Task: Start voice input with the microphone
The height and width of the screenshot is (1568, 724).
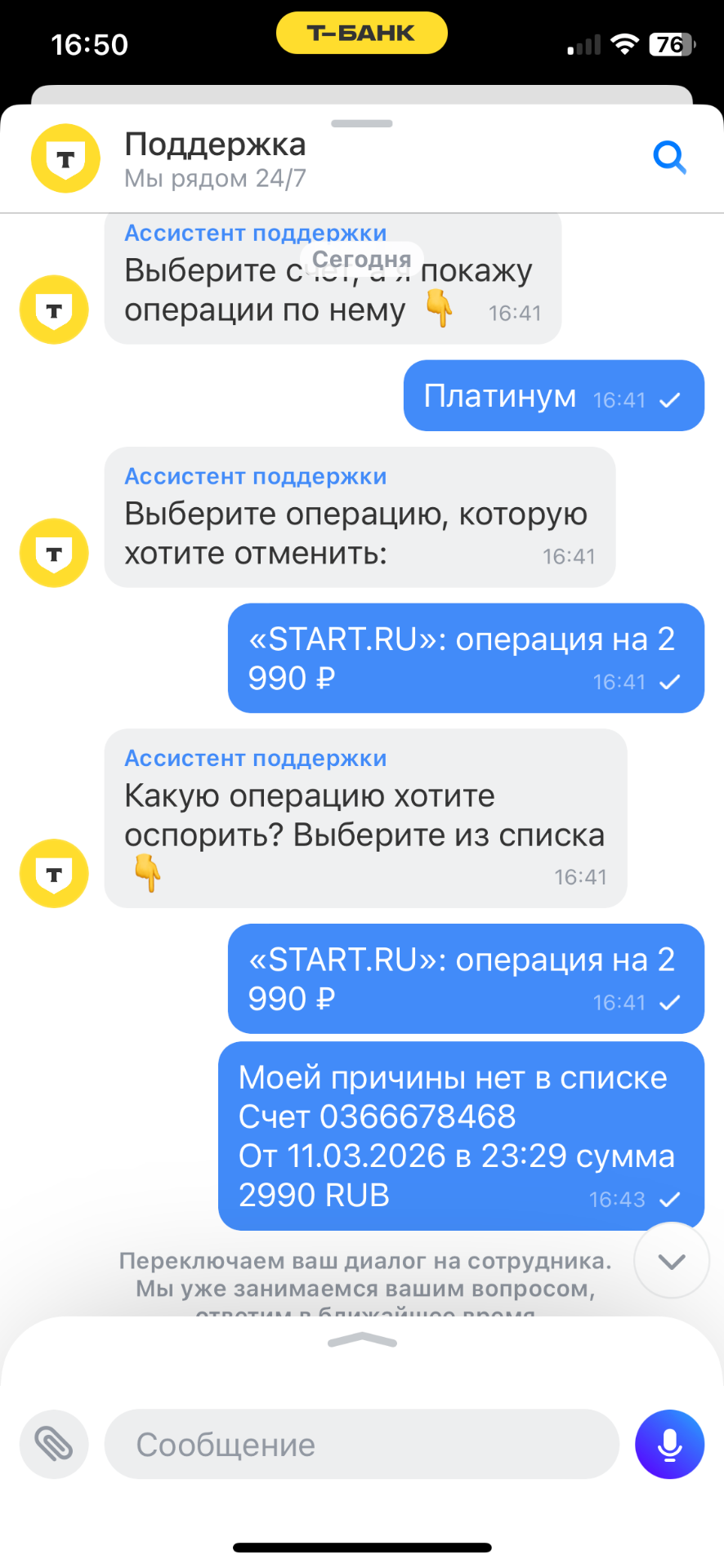Action: [x=669, y=1444]
